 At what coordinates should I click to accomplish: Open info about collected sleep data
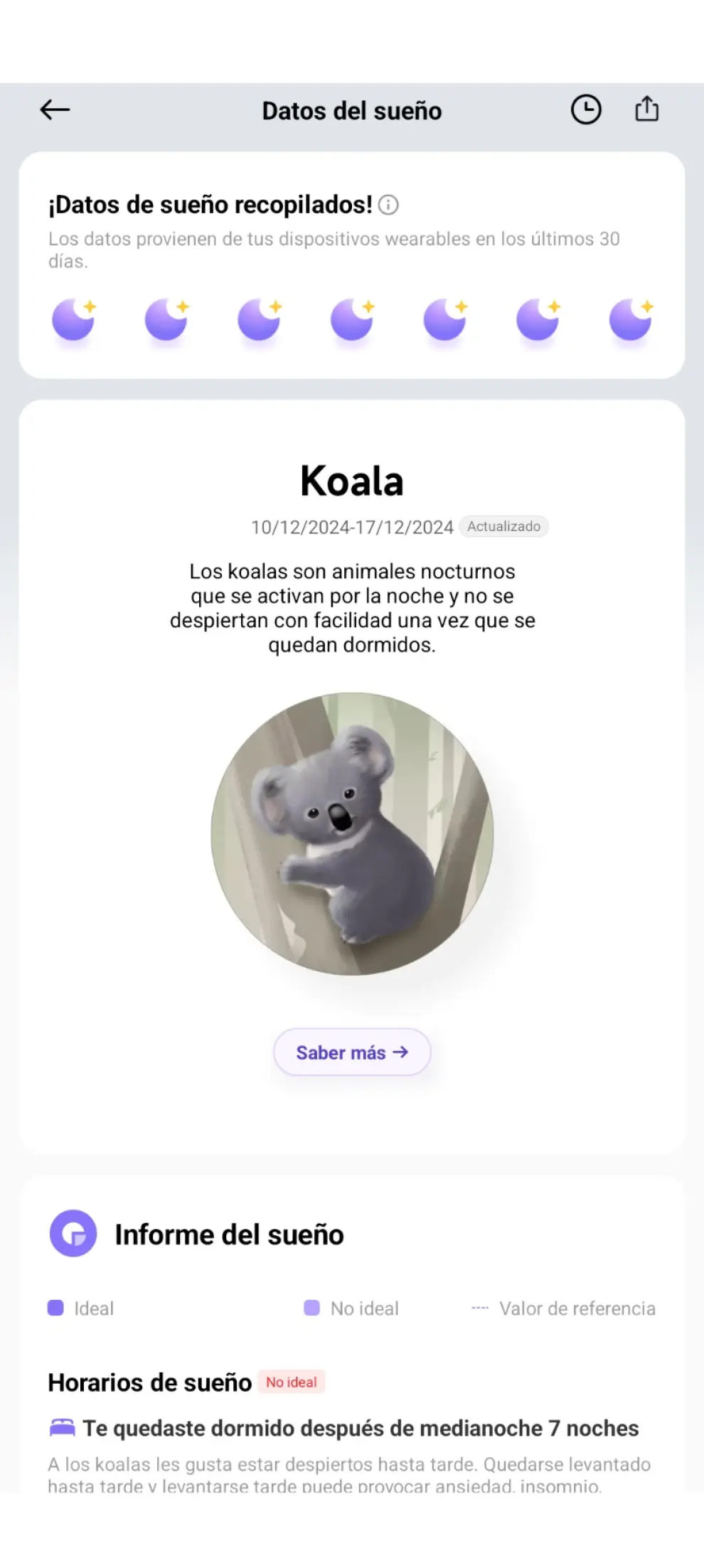pos(388,206)
